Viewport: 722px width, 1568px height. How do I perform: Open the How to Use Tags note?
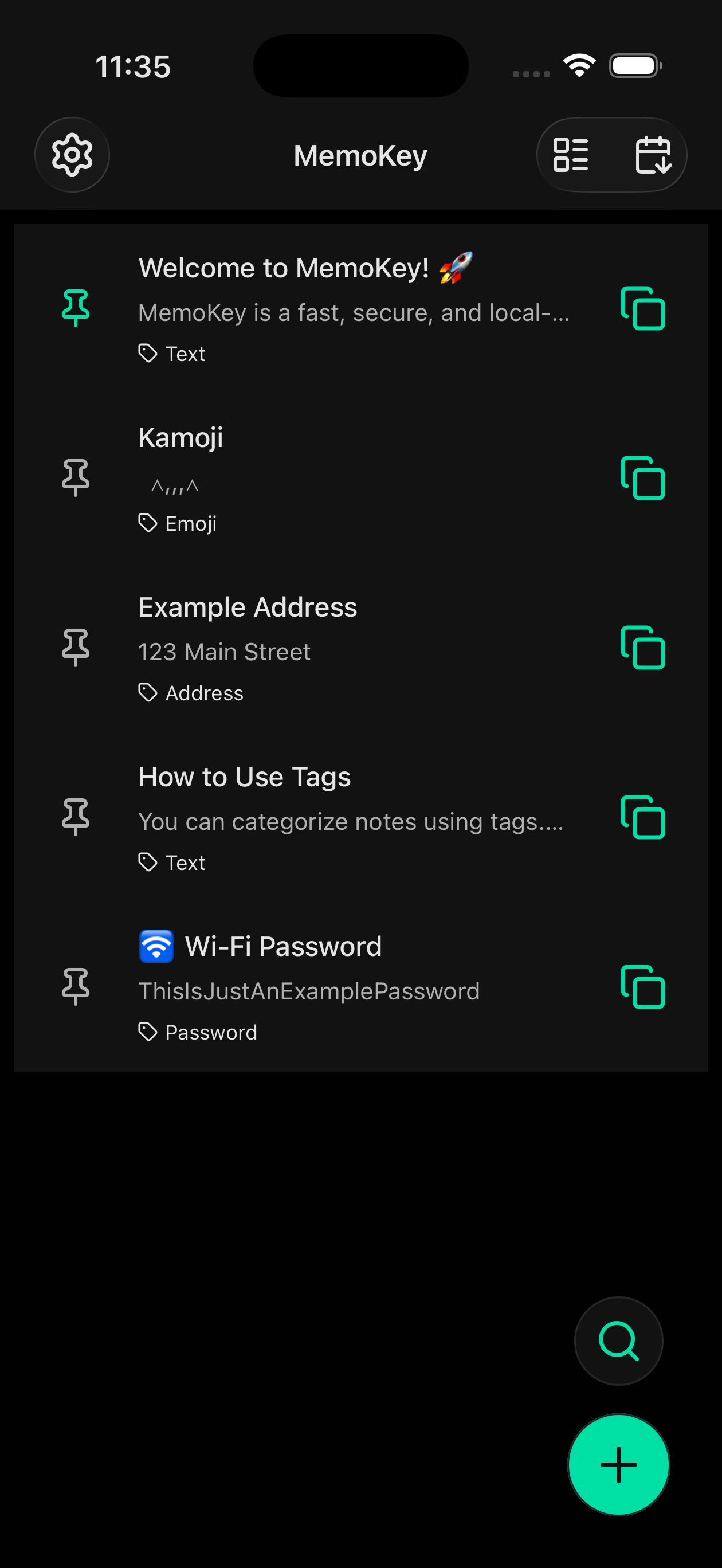pyautogui.click(x=244, y=776)
